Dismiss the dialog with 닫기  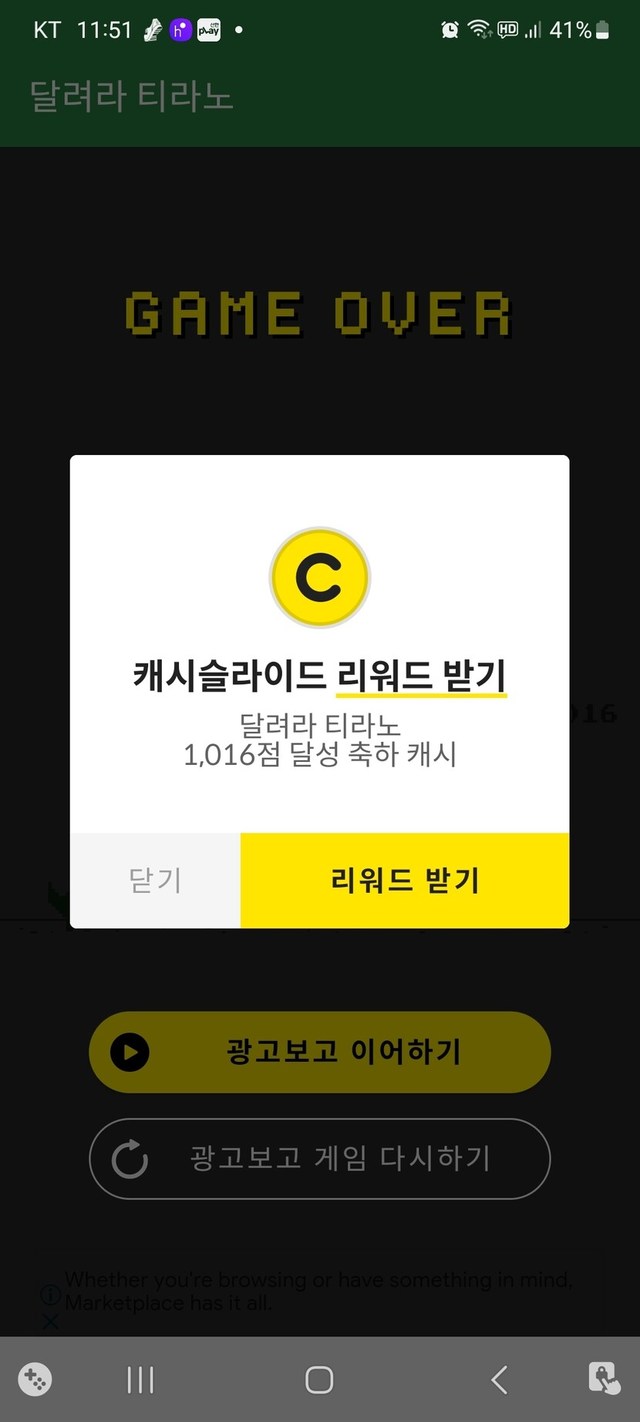[155, 880]
